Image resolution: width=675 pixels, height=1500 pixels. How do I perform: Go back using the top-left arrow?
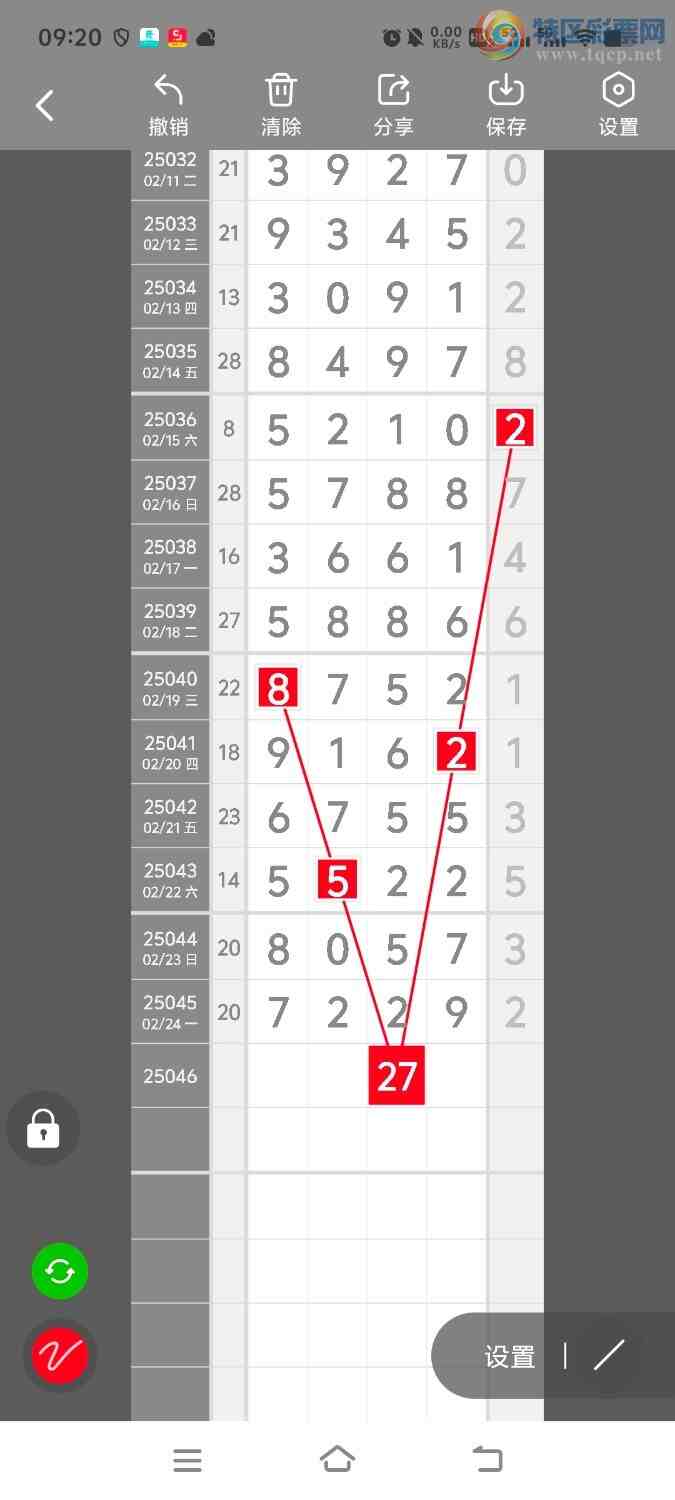pyautogui.click(x=45, y=105)
